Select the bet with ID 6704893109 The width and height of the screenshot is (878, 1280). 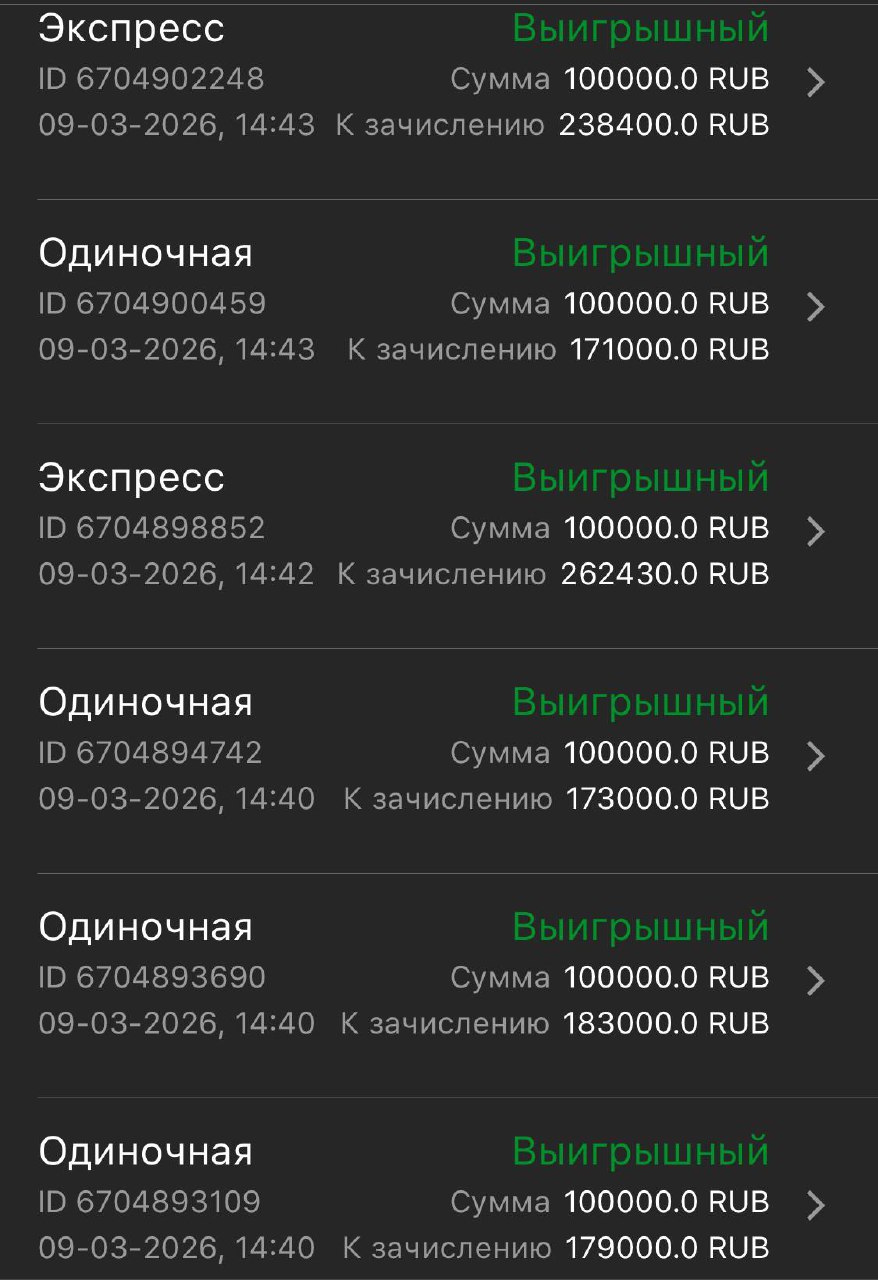pos(815,1204)
